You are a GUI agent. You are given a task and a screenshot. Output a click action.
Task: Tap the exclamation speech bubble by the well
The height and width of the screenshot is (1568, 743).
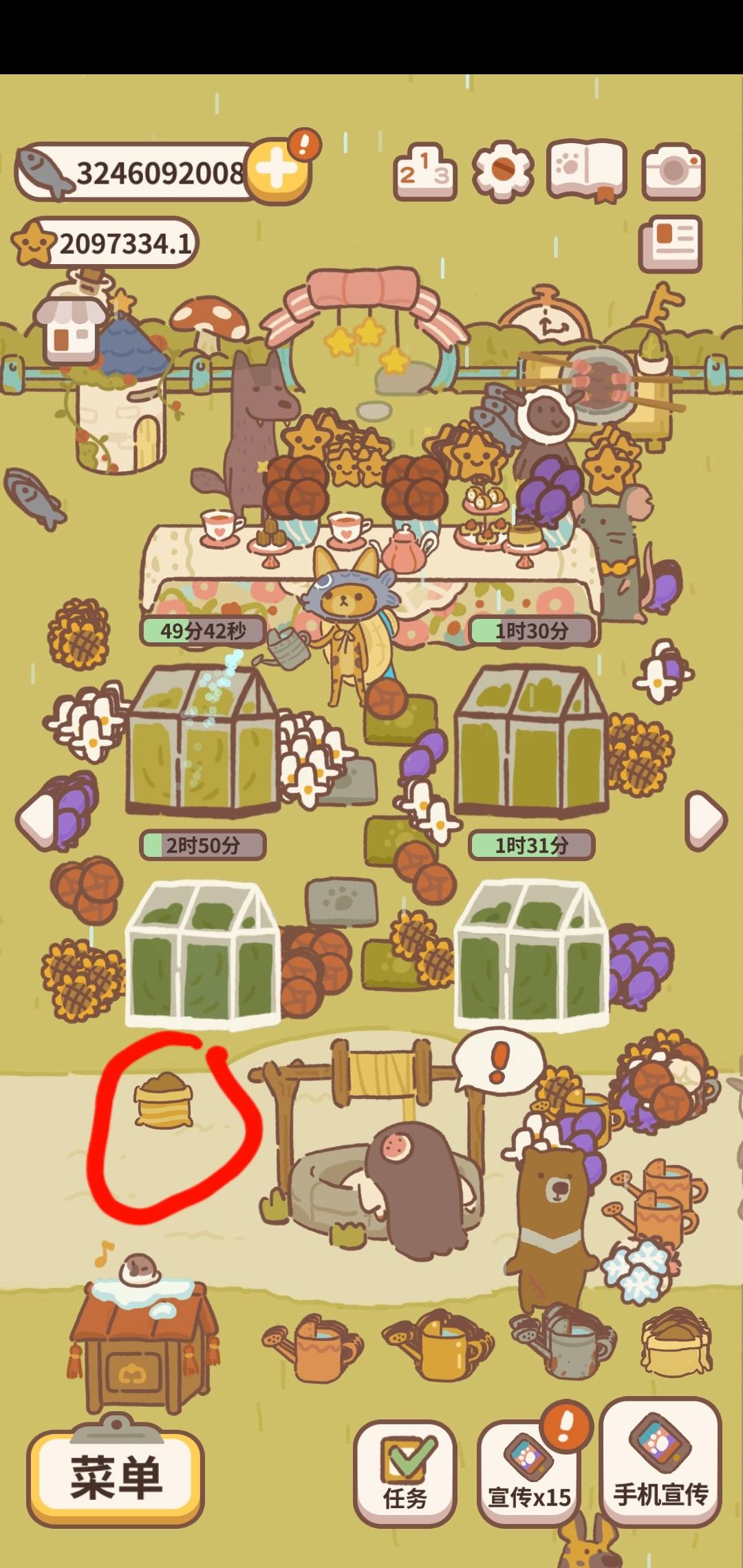point(499,1060)
